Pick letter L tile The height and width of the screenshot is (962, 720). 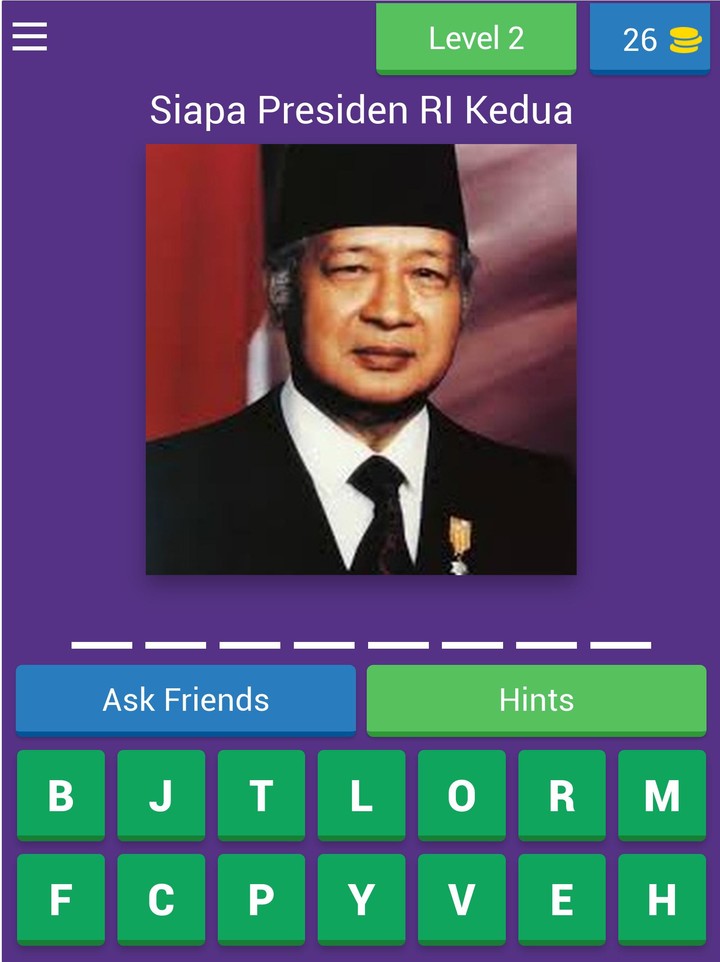point(361,796)
